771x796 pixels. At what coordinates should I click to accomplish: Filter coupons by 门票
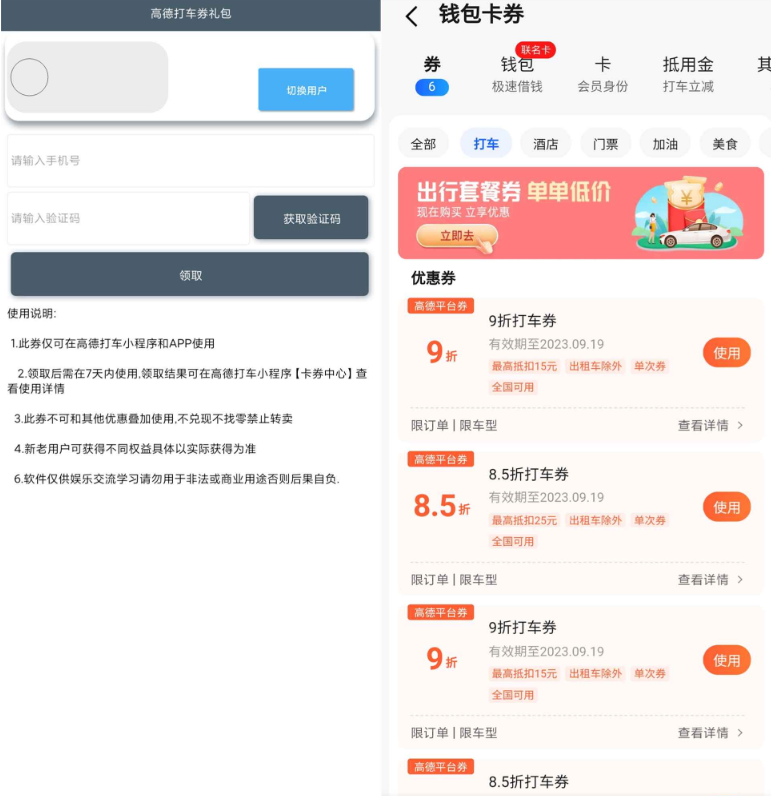click(x=605, y=144)
